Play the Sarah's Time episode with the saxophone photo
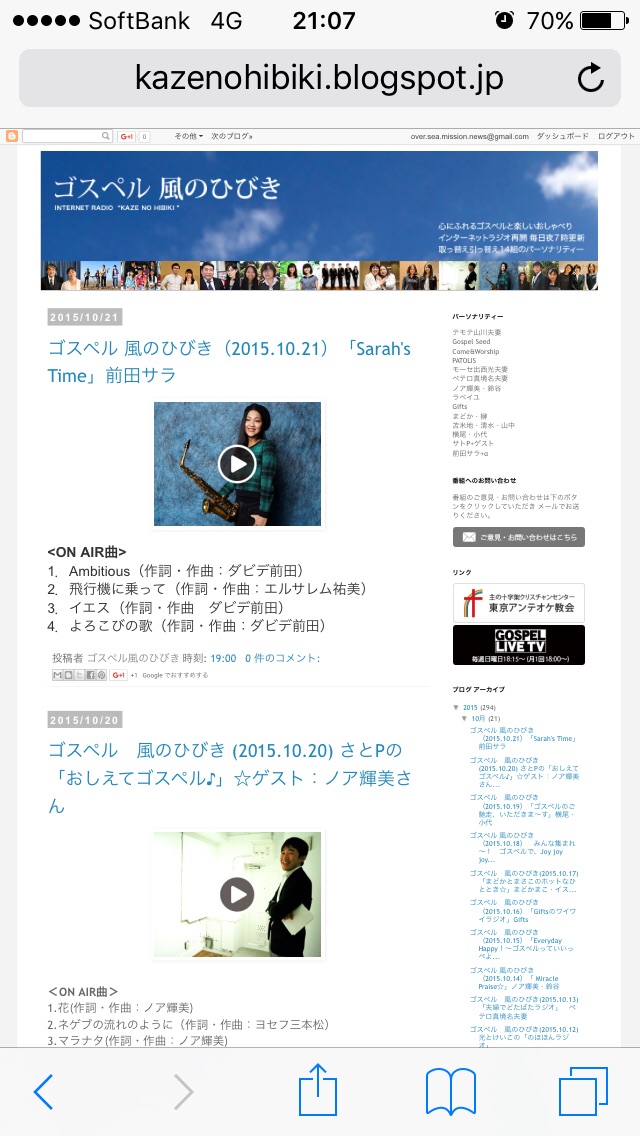 (x=237, y=464)
